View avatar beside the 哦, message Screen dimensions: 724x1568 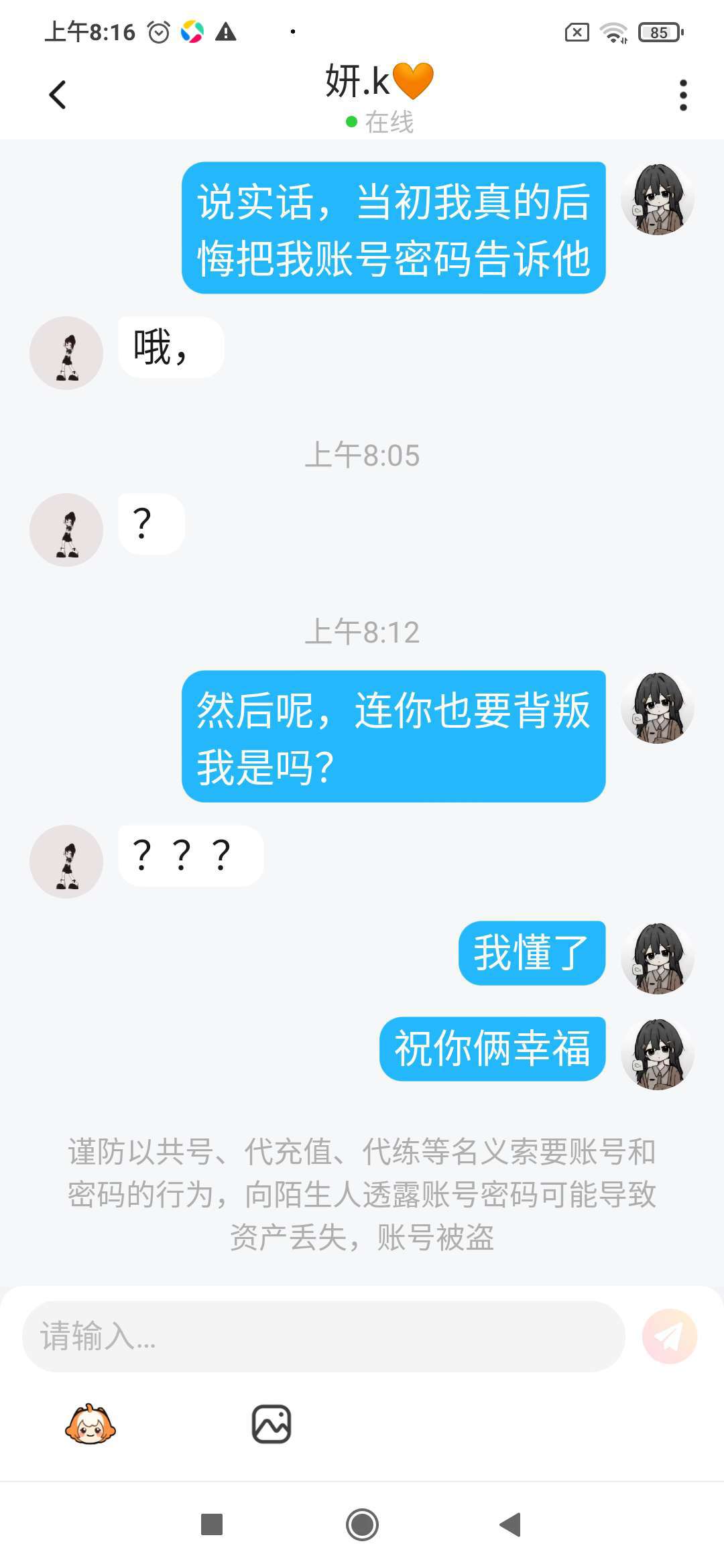point(66,353)
